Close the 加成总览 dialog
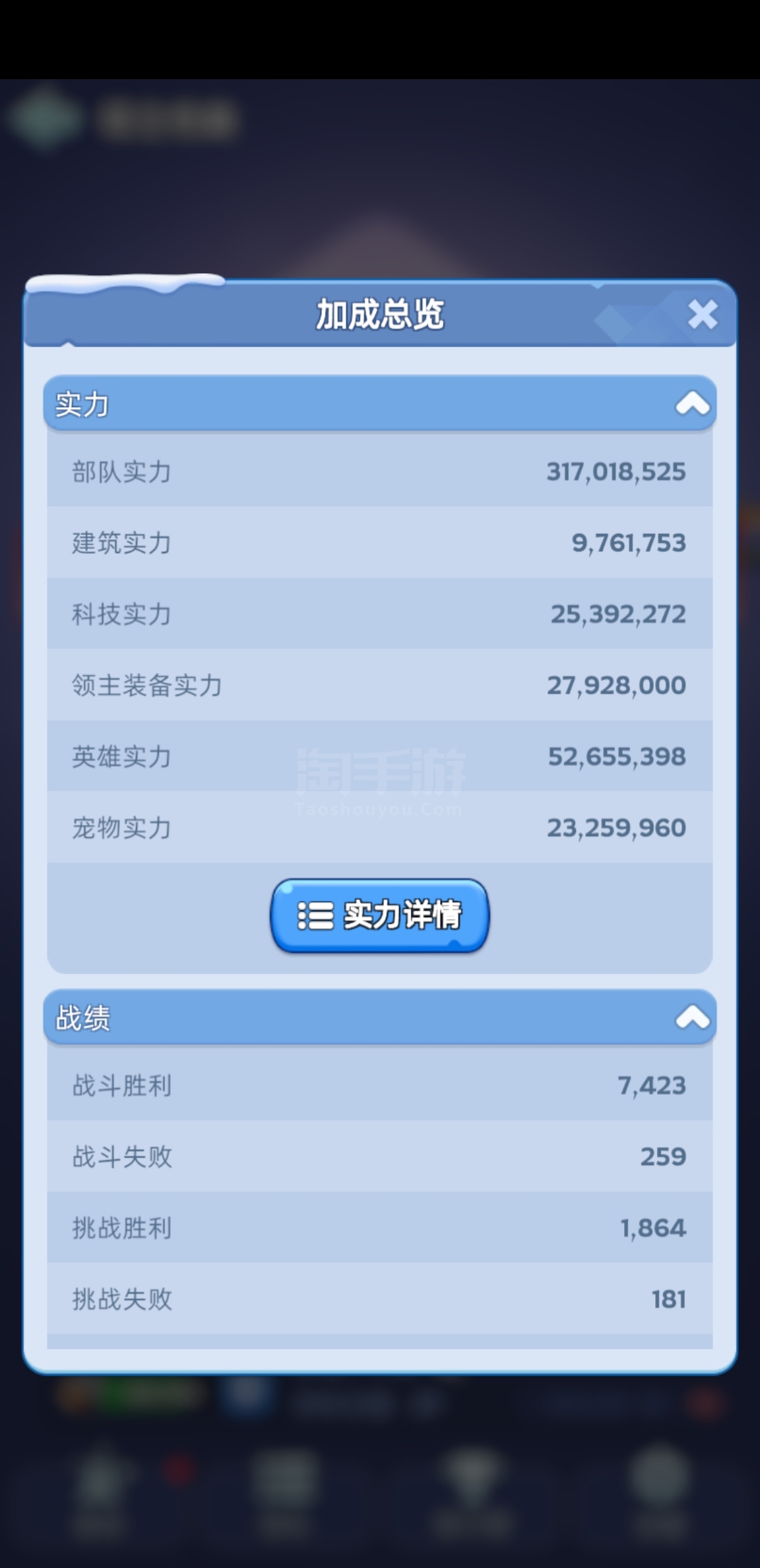The width and height of the screenshot is (760, 1568). 702,314
